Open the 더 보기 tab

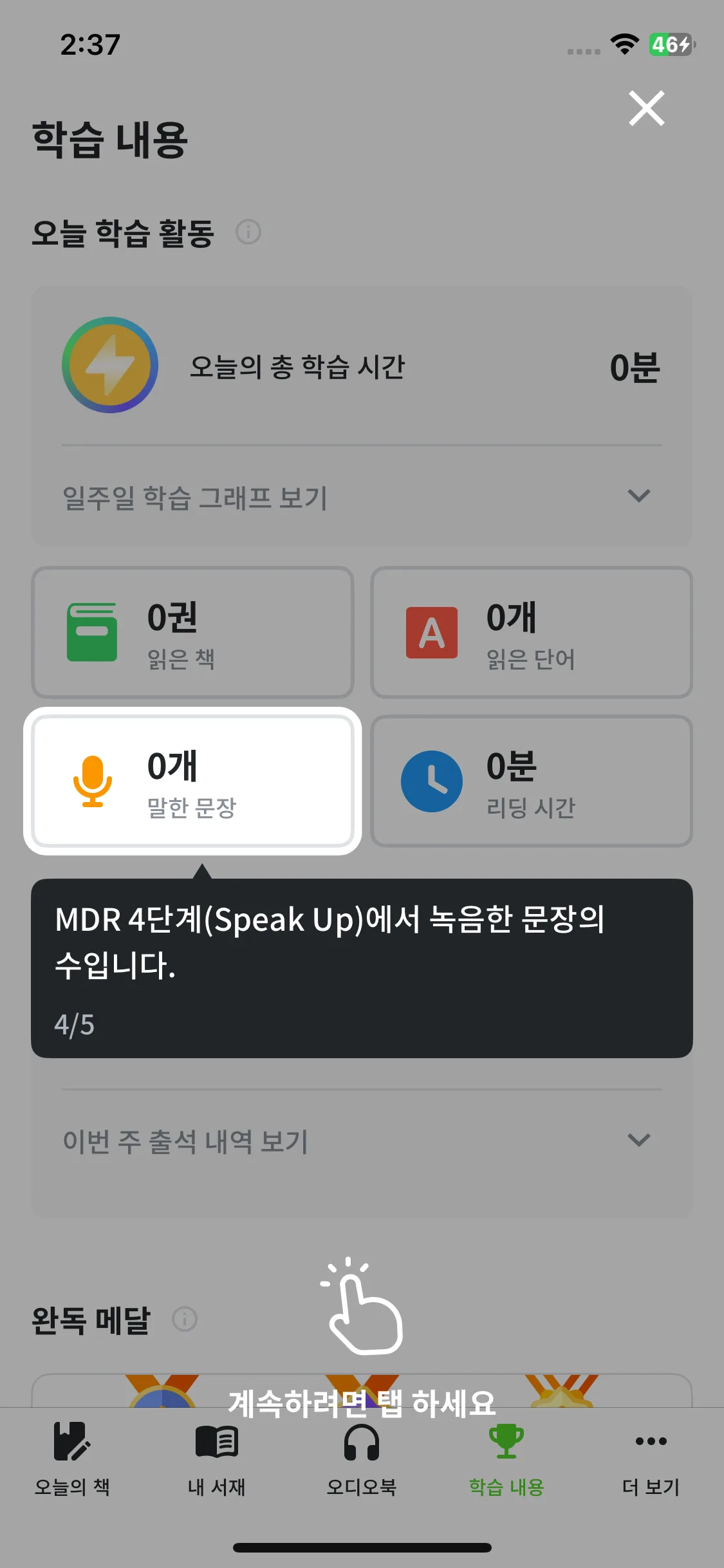(x=651, y=1459)
